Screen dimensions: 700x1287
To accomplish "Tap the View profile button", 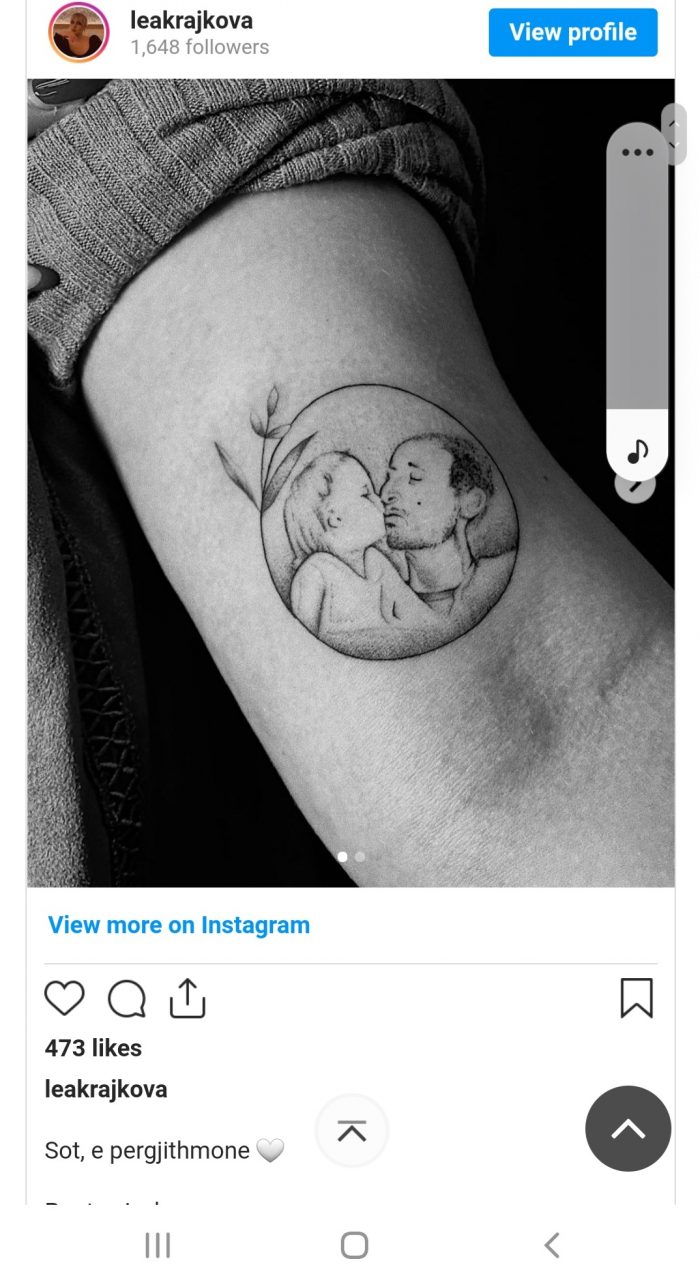I will pos(573,32).
